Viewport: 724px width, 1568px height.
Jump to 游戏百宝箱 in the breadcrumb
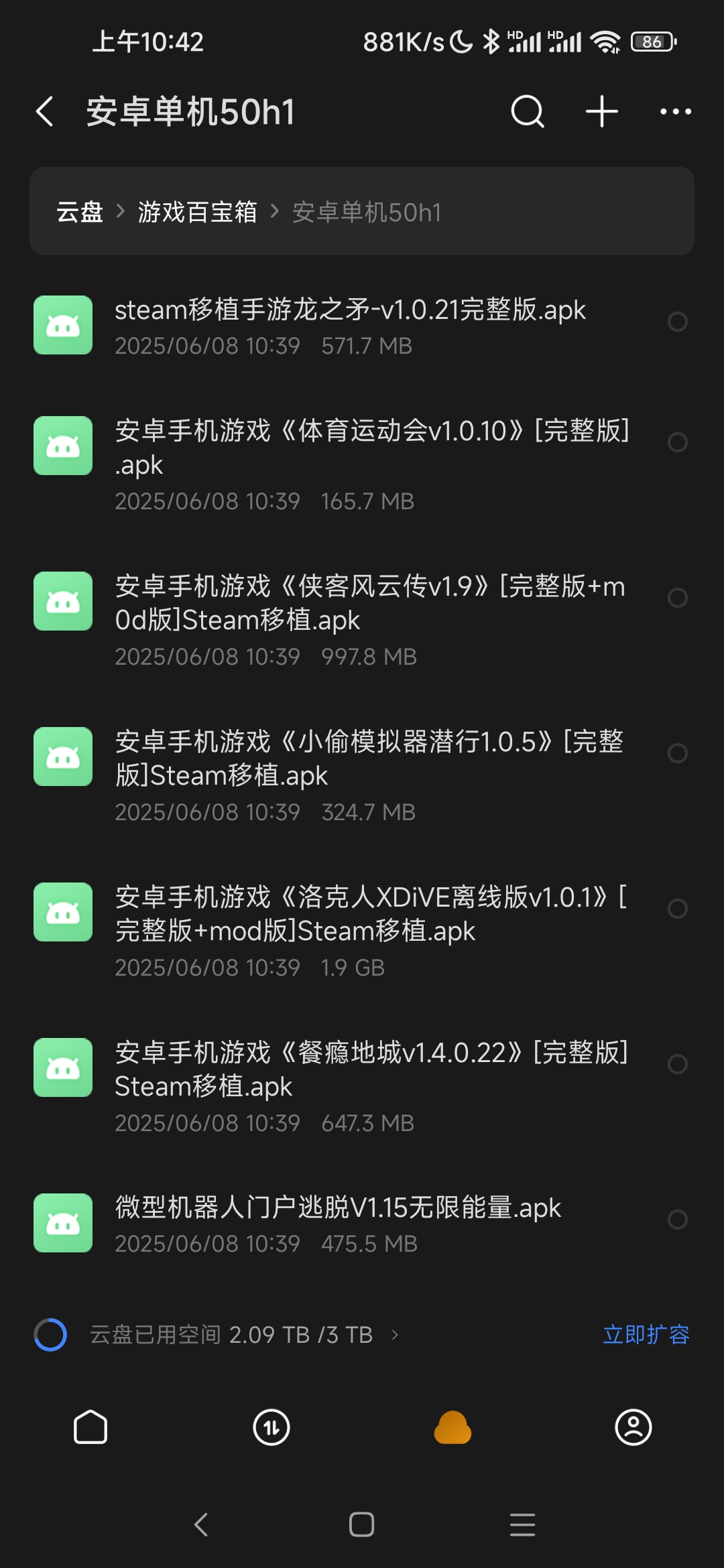[198, 212]
